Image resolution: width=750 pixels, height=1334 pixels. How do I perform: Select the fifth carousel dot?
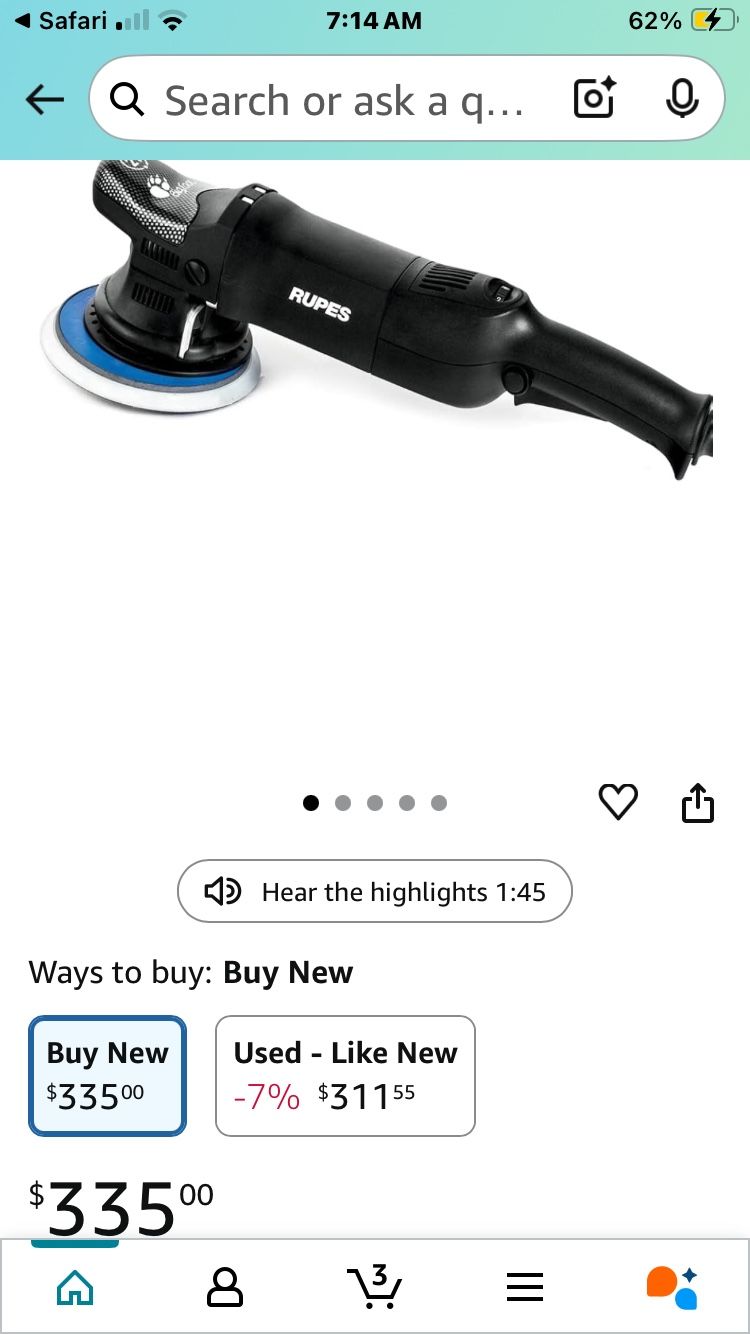438,802
